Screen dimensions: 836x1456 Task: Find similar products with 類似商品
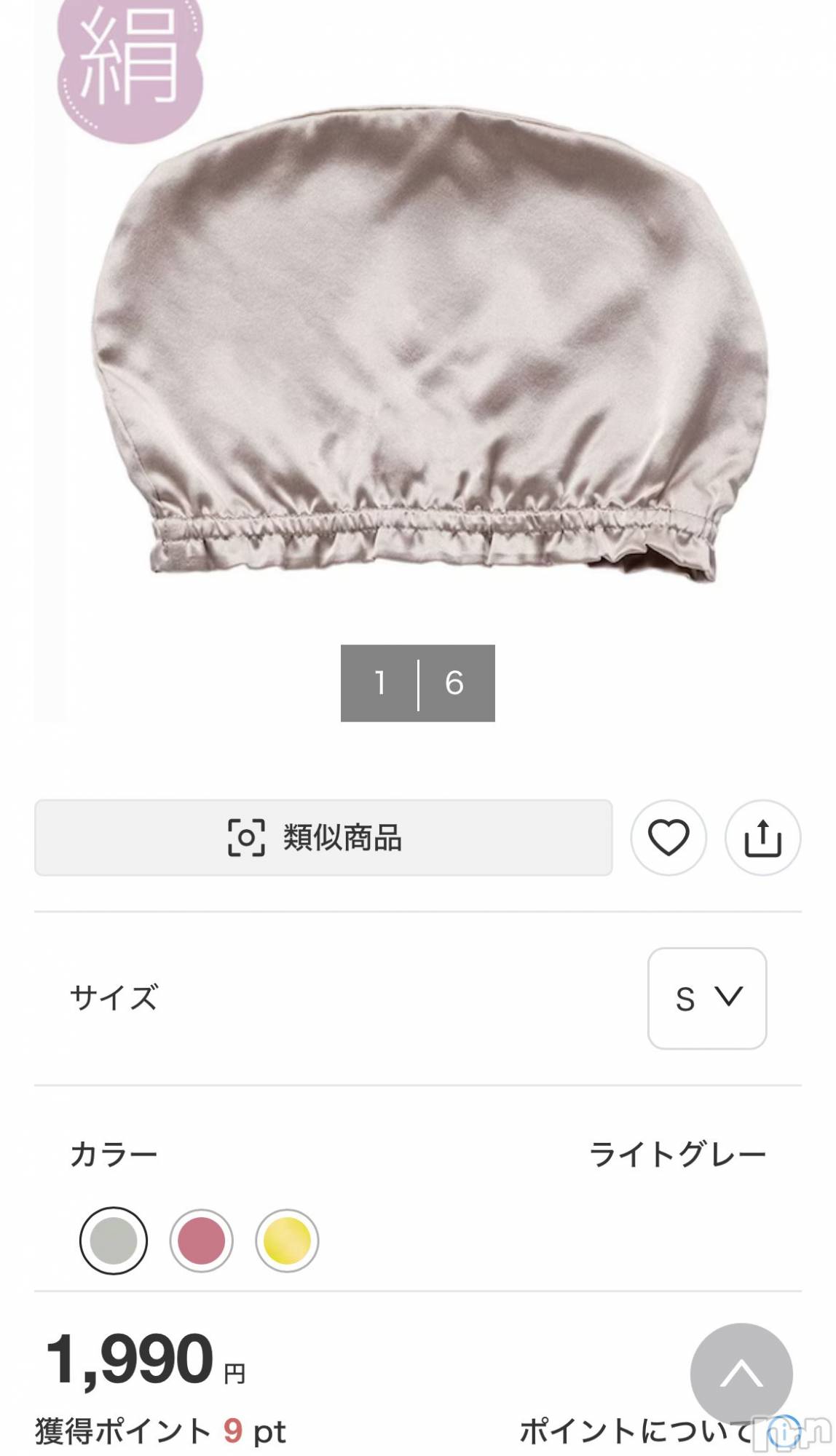click(x=323, y=838)
